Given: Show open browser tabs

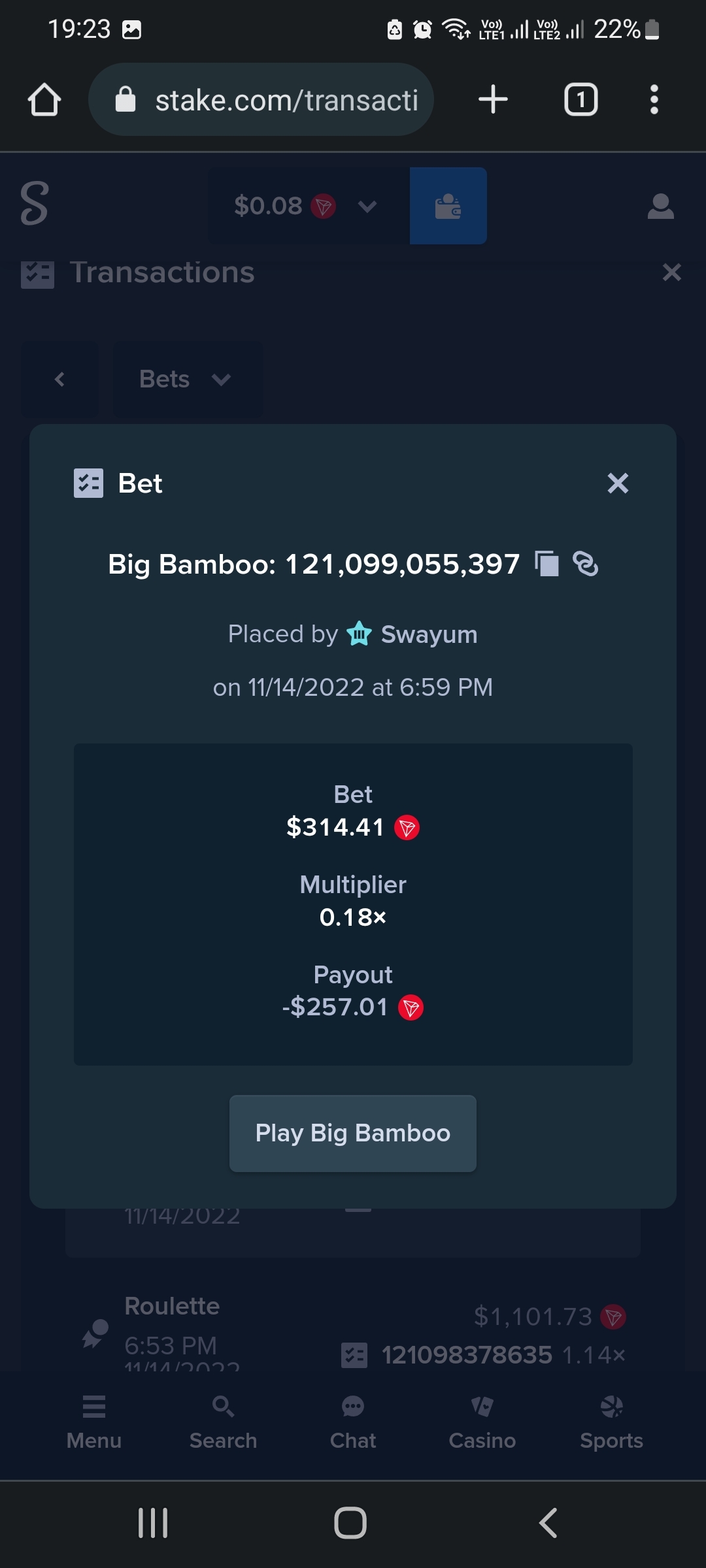Looking at the screenshot, I should pos(580,100).
